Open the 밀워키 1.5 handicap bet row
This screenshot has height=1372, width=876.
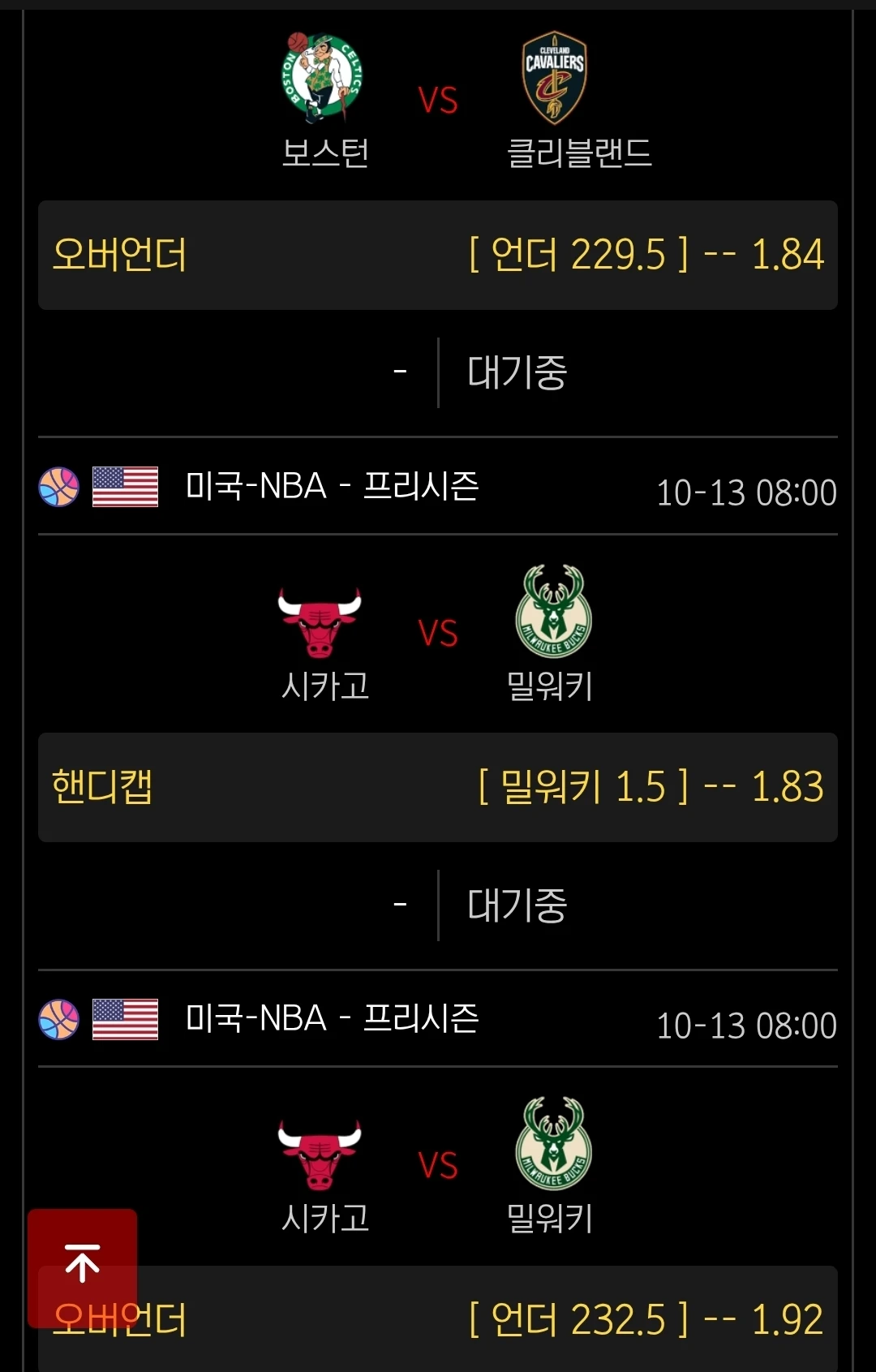[x=437, y=787]
